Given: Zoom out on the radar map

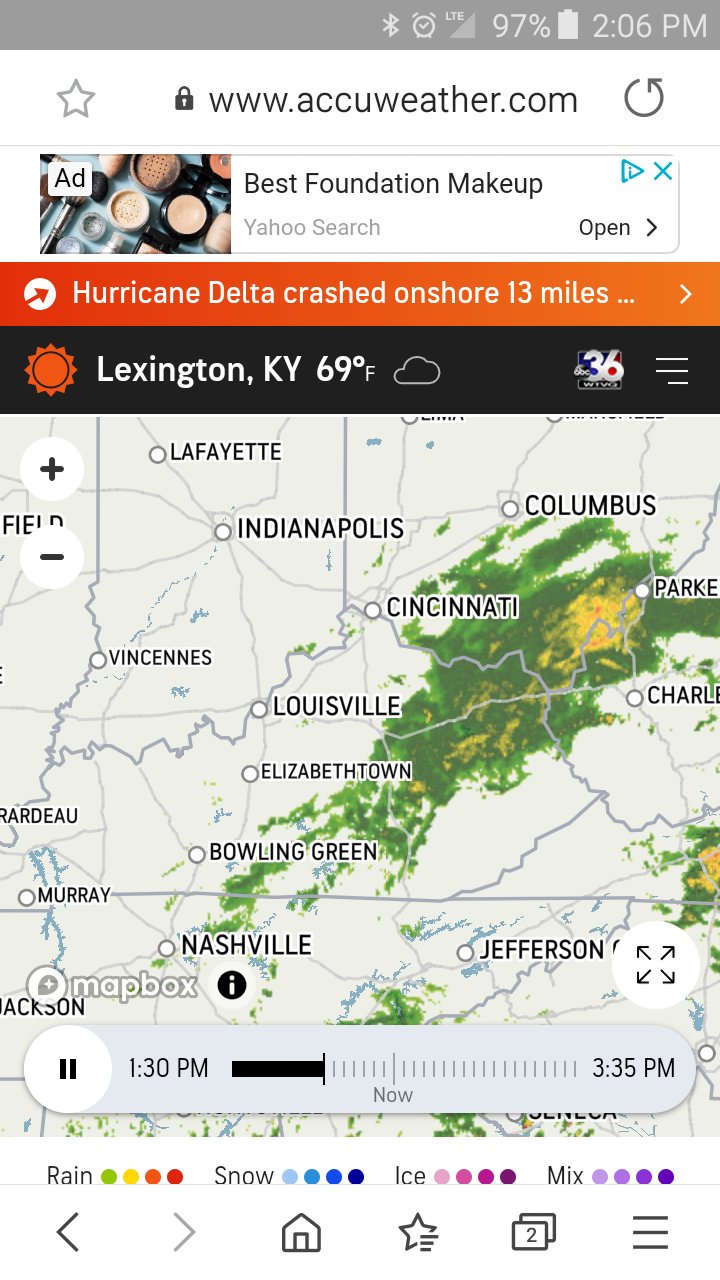Looking at the screenshot, I should (52, 557).
